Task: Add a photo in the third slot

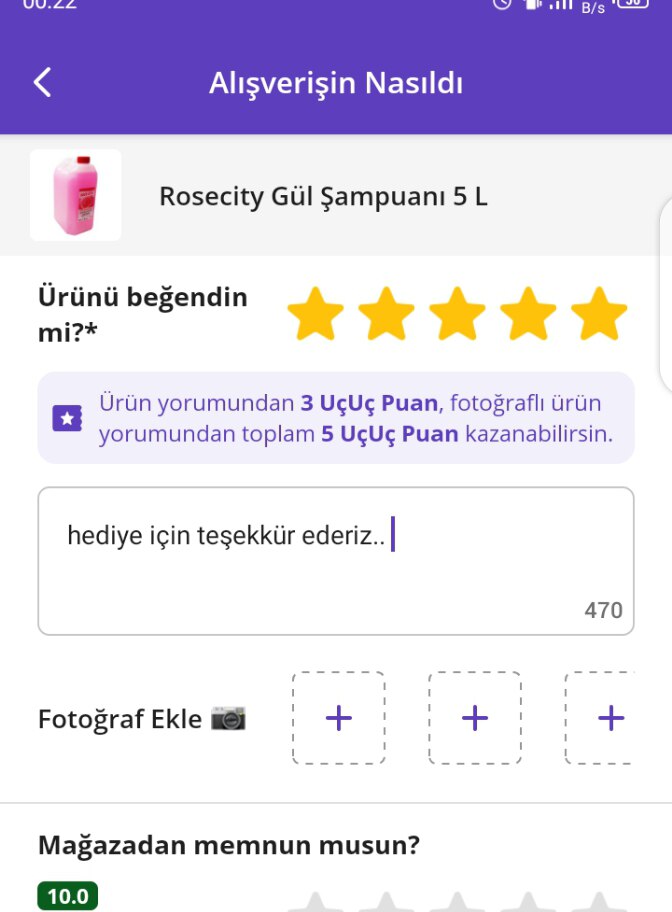Action: coord(607,718)
